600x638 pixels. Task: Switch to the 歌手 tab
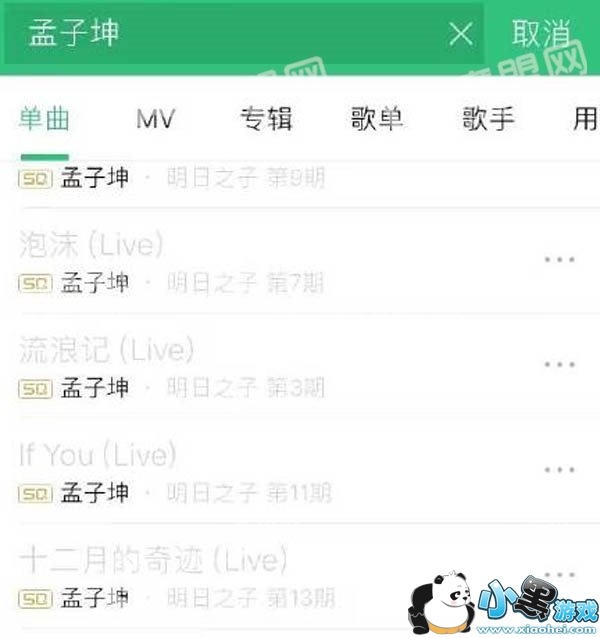488,120
